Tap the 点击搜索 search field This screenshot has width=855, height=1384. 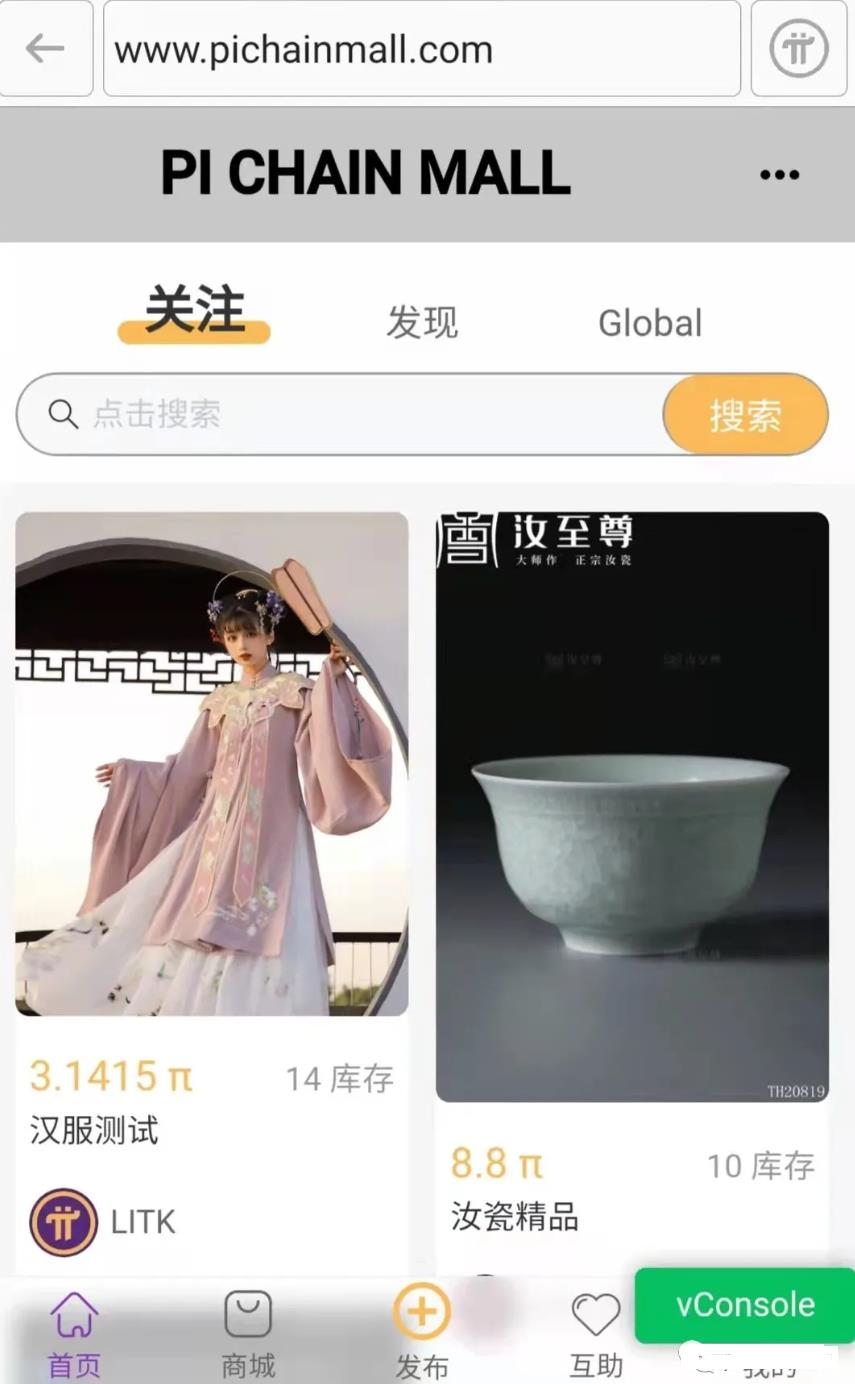coord(340,414)
